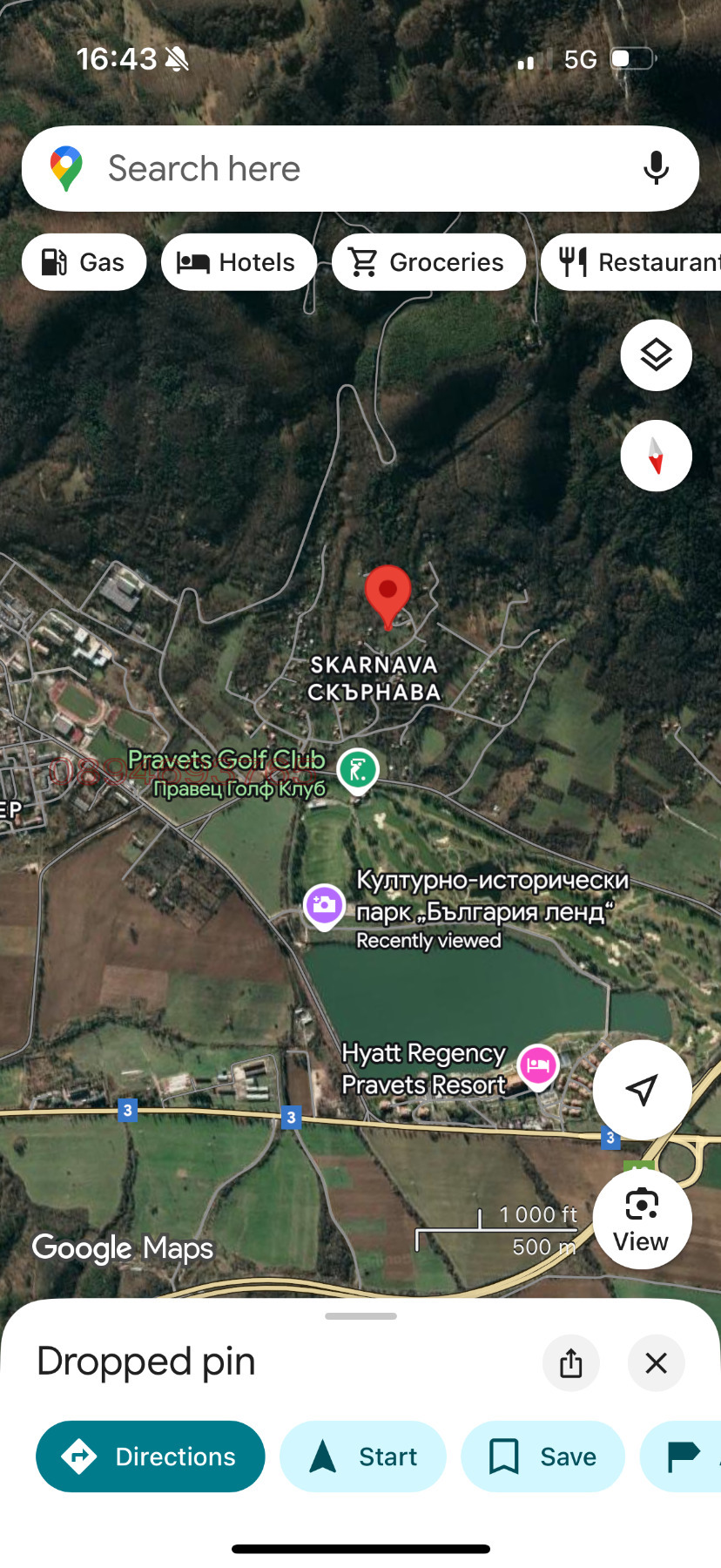
Task: Open Hyatt Regency Pravets Resort marker
Action: [537, 1065]
